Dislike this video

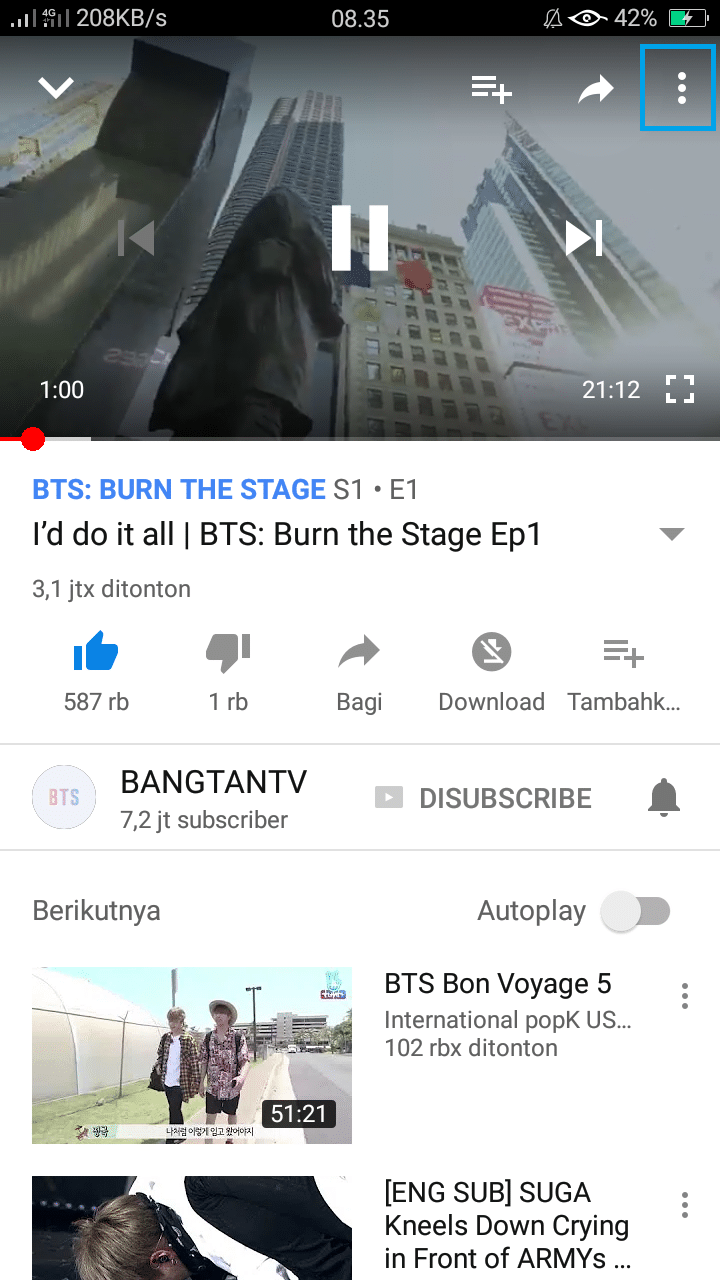(228, 655)
